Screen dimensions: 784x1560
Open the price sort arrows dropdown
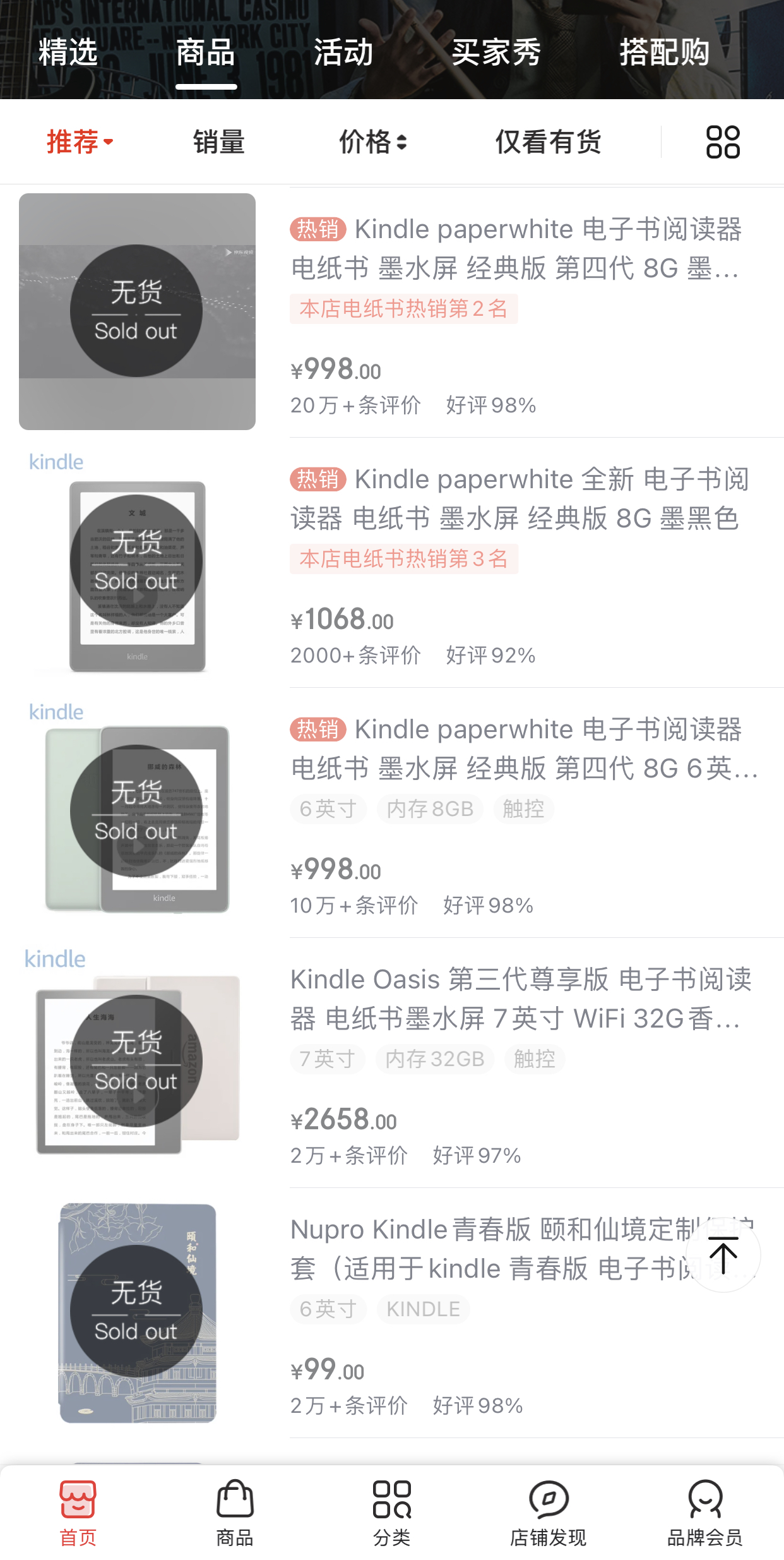click(x=400, y=141)
